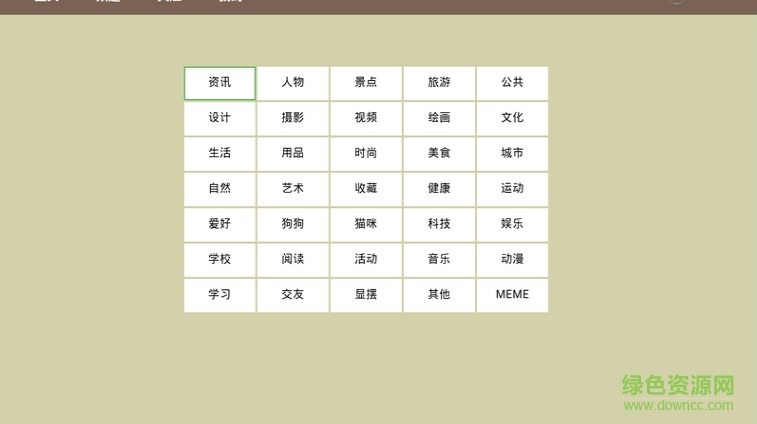The height and width of the screenshot is (424, 757).
Task: Pick the 设计 category
Action: (220, 118)
